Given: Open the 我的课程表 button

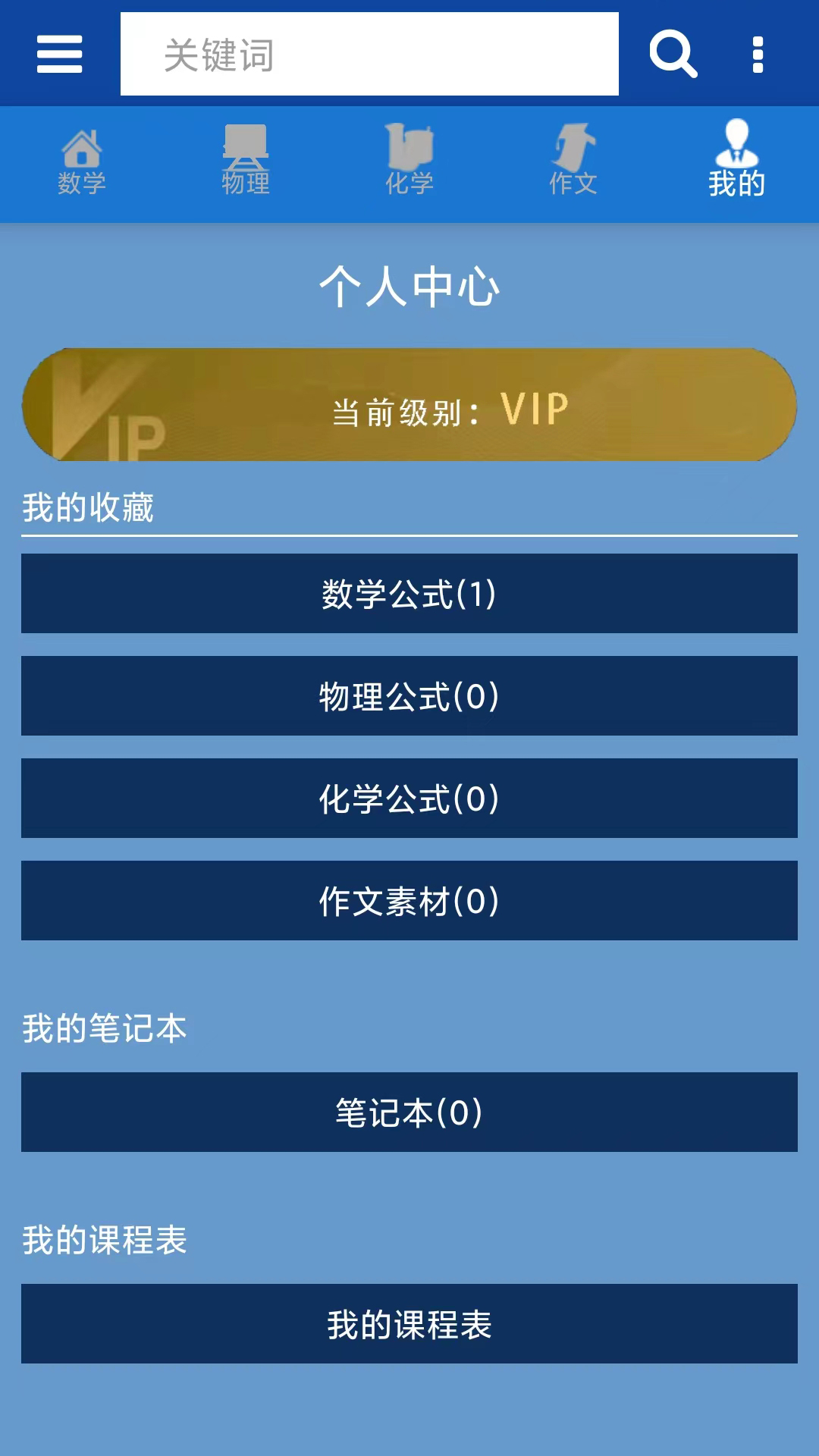Looking at the screenshot, I should (x=409, y=1323).
